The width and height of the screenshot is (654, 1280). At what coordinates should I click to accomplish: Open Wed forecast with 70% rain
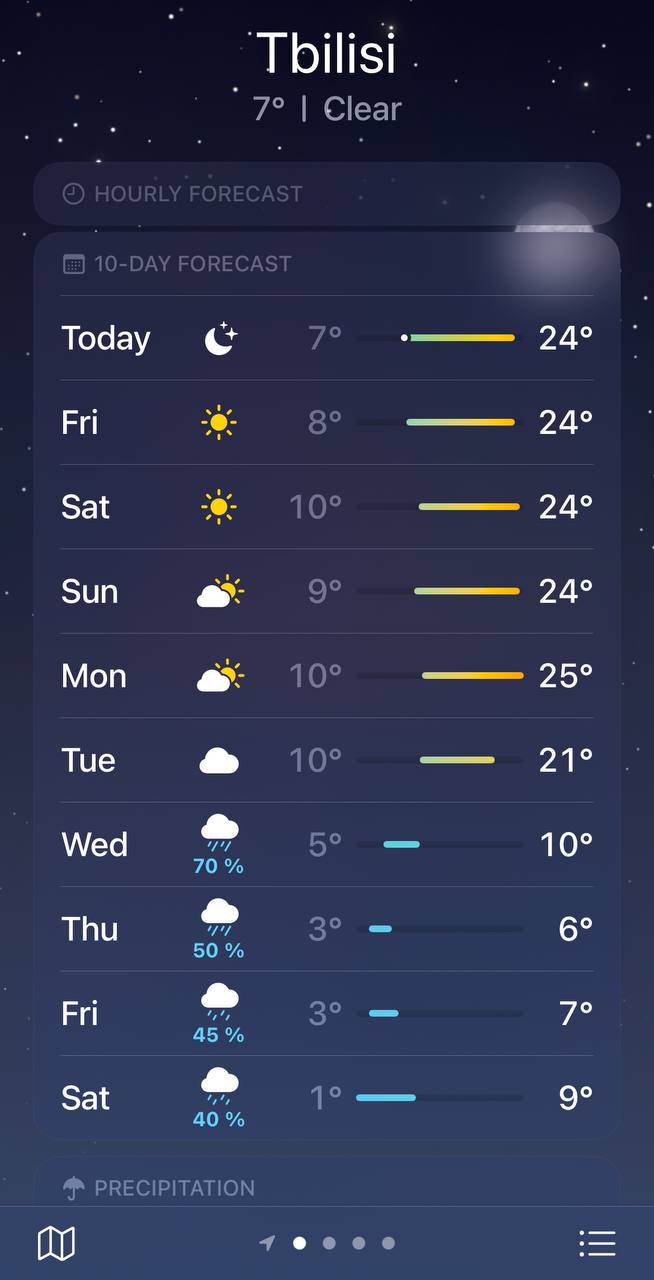point(326,845)
